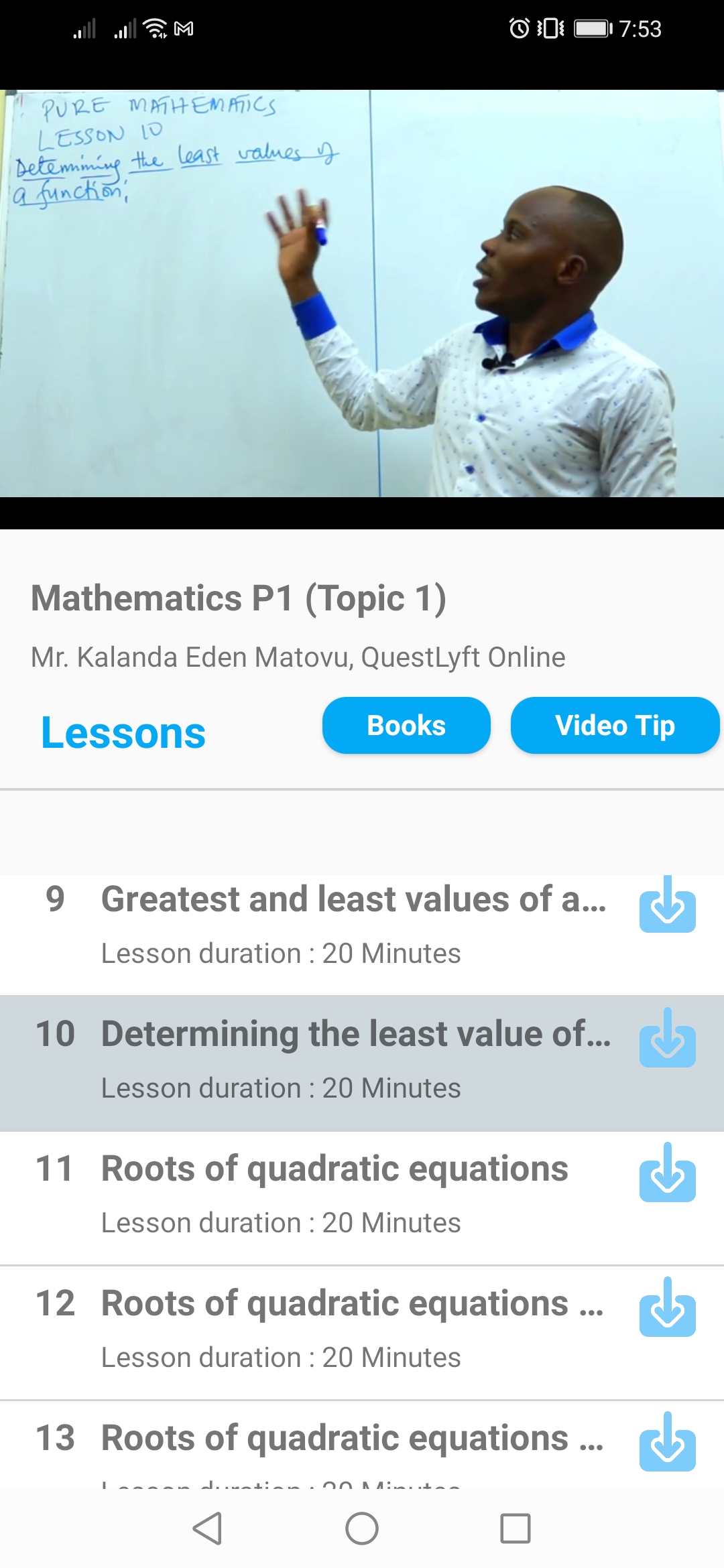Open the Video Tip
The width and height of the screenshot is (724, 1568).
click(x=615, y=726)
